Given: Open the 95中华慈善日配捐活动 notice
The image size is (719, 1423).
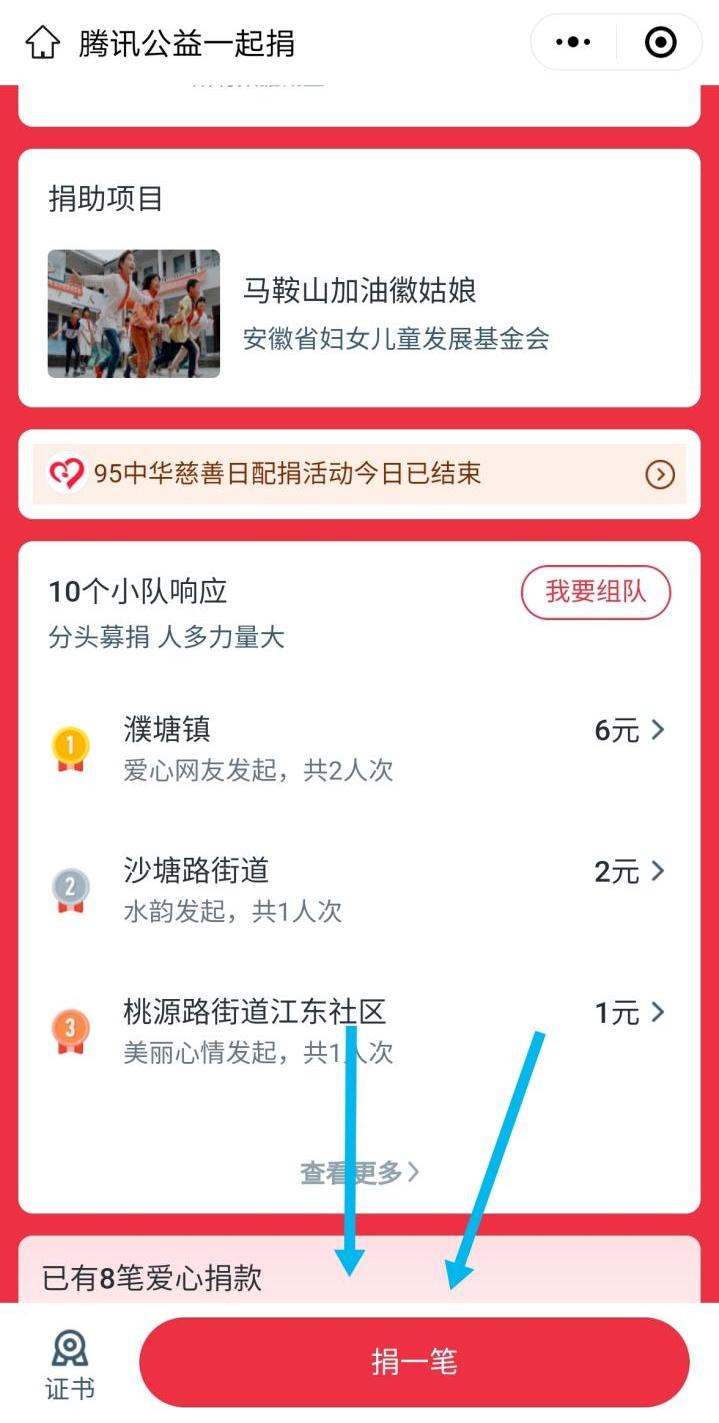Looking at the screenshot, I should pos(359,474).
